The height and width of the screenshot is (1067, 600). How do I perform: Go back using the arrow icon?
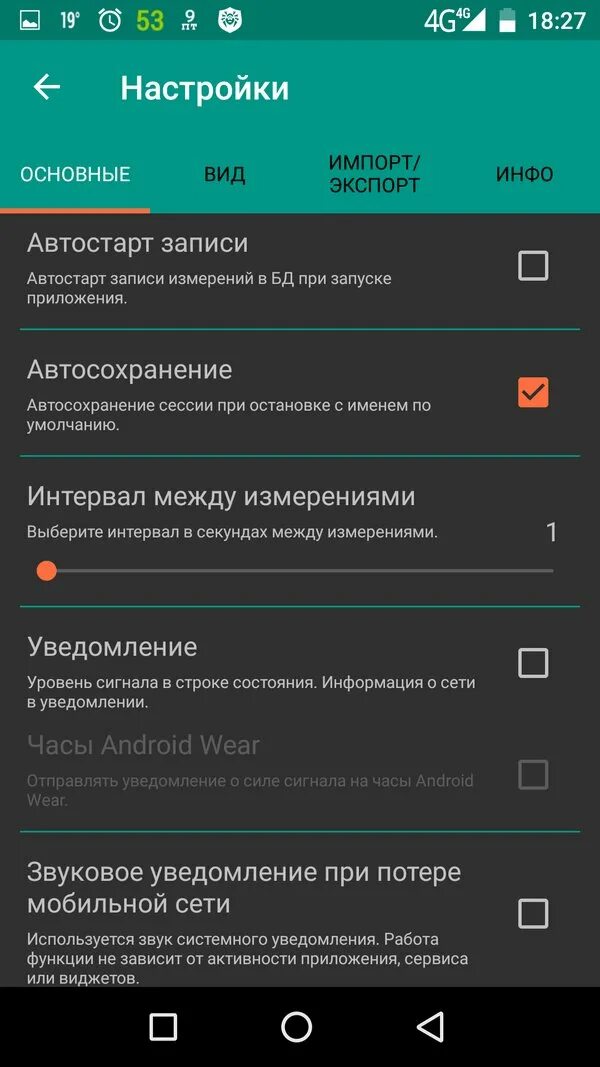pyautogui.click(x=47, y=88)
